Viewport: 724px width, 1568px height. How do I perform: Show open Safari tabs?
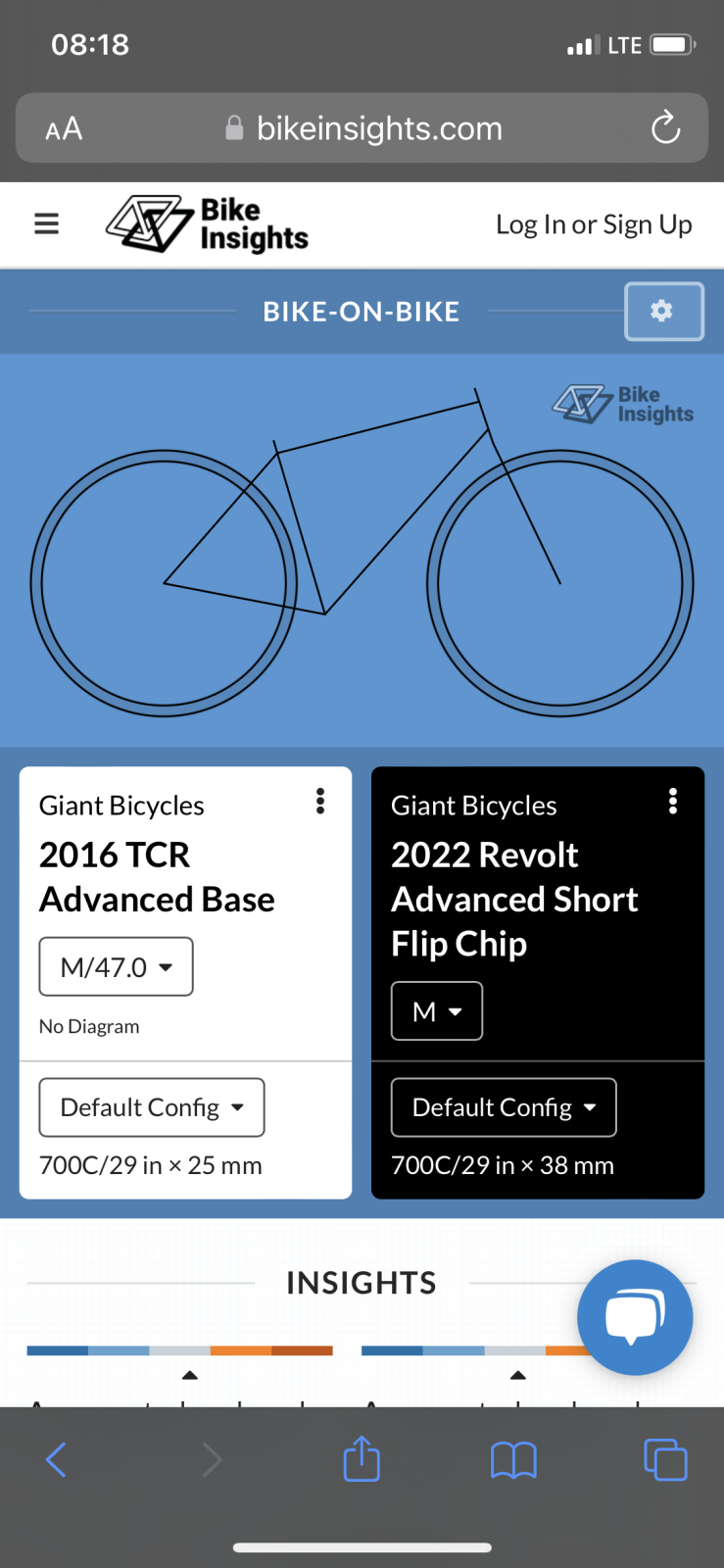(x=665, y=1460)
